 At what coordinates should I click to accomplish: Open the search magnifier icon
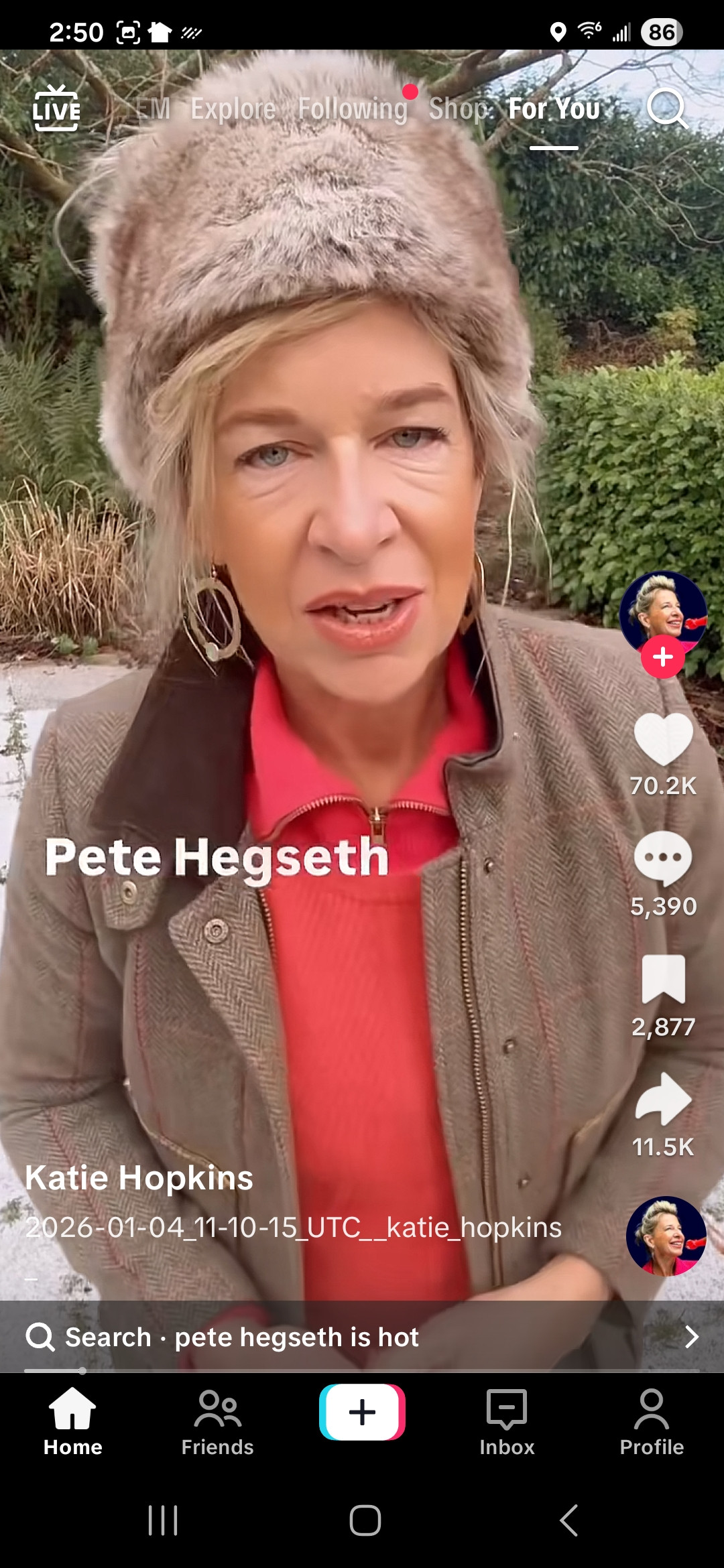[x=666, y=108]
